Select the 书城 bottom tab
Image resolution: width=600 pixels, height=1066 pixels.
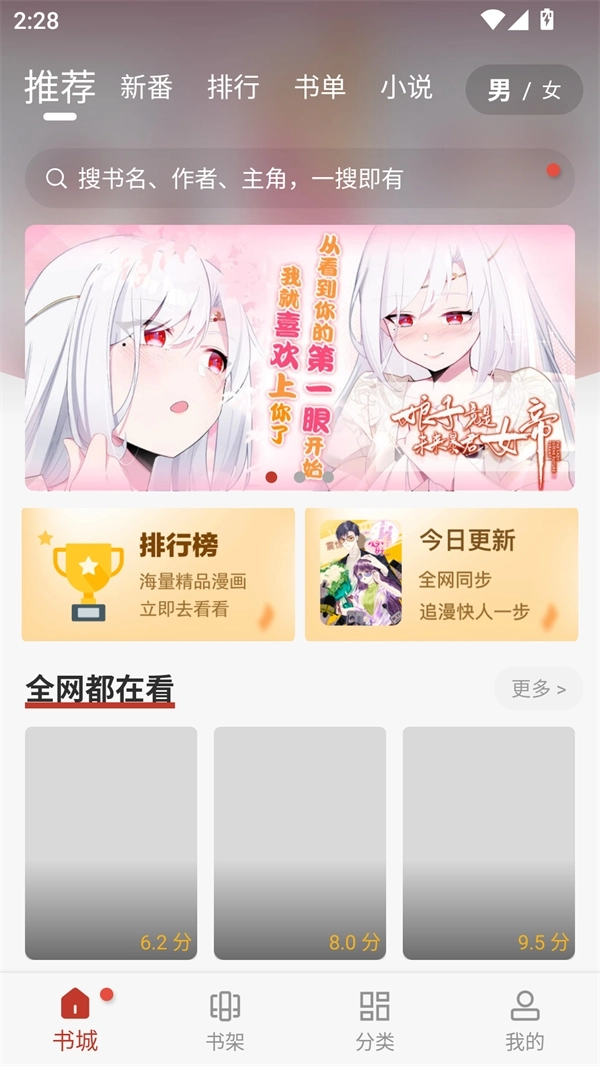pyautogui.click(x=75, y=1020)
